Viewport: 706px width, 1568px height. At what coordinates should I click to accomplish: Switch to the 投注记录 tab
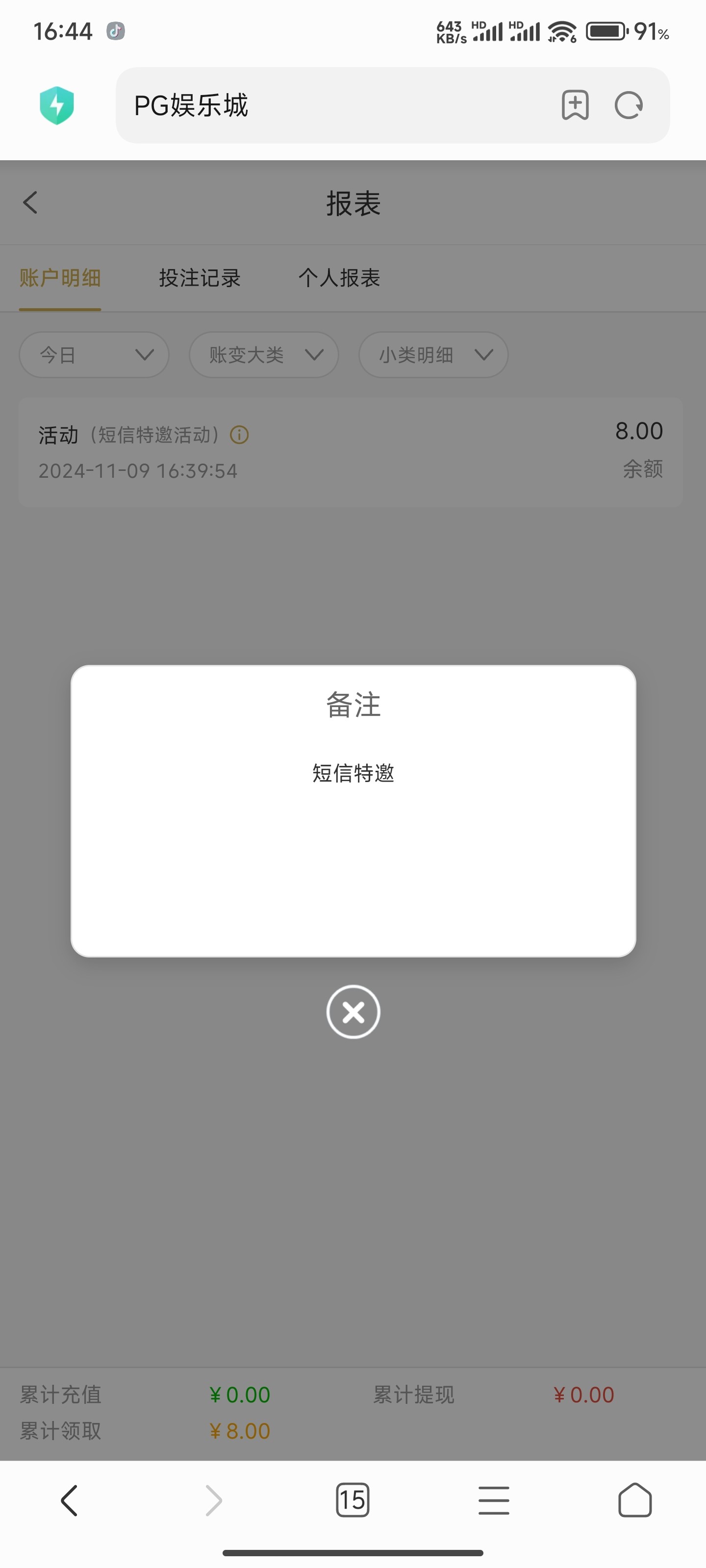click(200, 278)
